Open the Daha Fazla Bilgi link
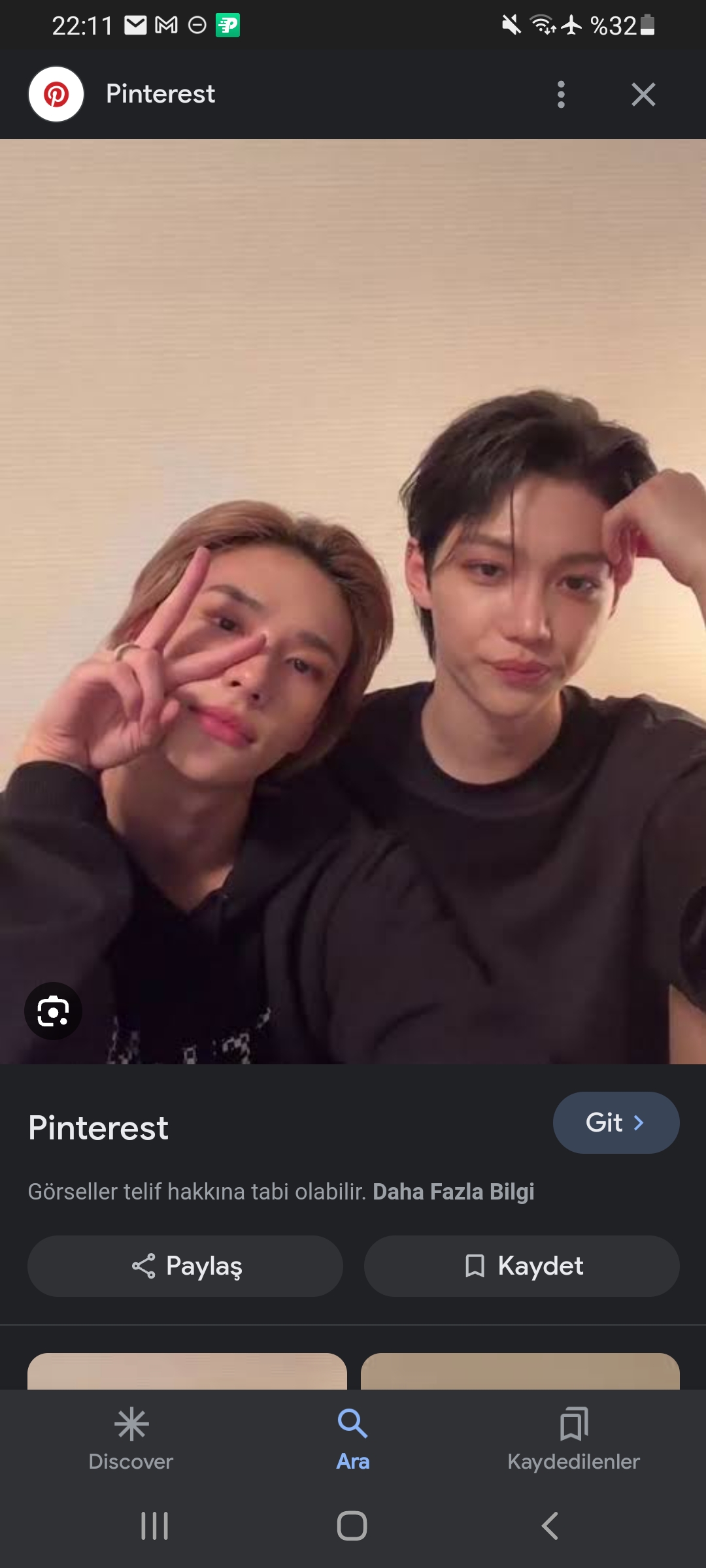 point(454,1192)
